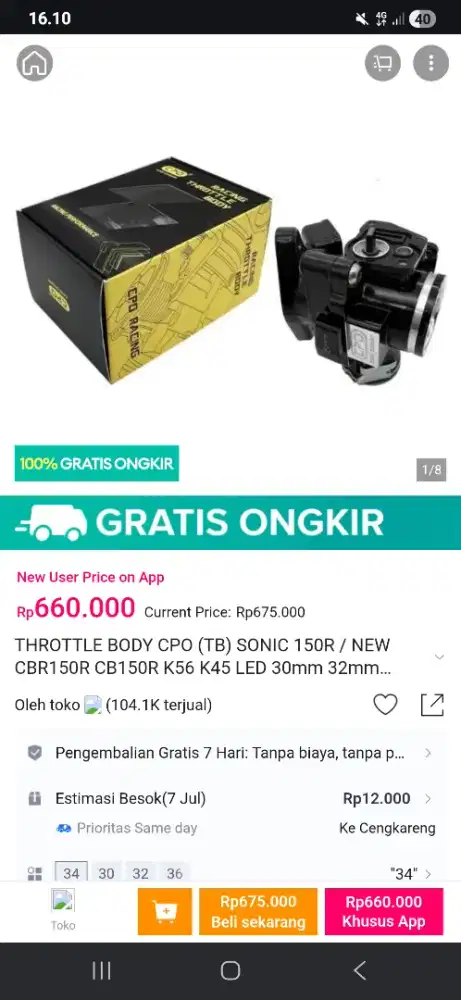Go to the home page icon
The height and width of the screenshot is (1000, 461).
point(34,63)
